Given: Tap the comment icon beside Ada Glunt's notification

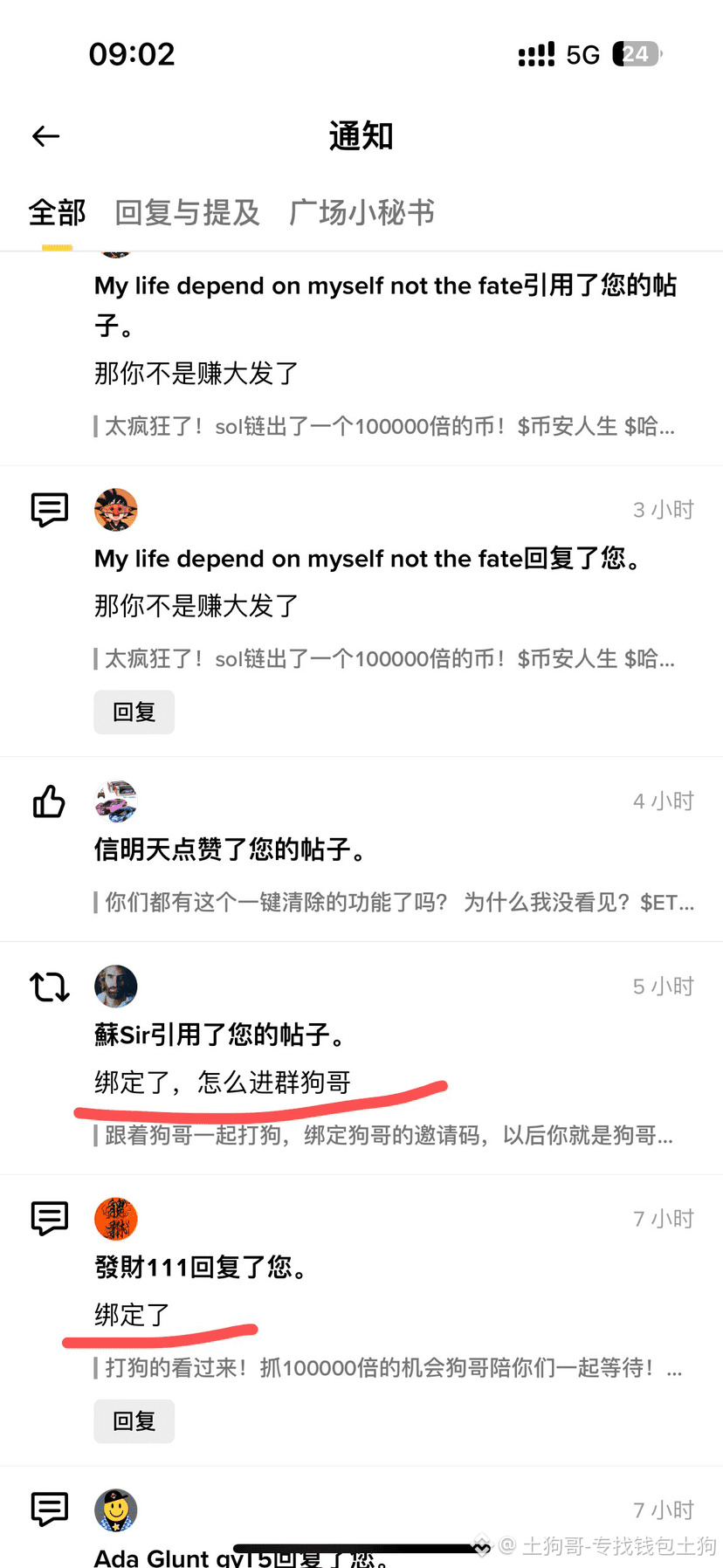Looking at the screenshot, I should coord(49,1510).
